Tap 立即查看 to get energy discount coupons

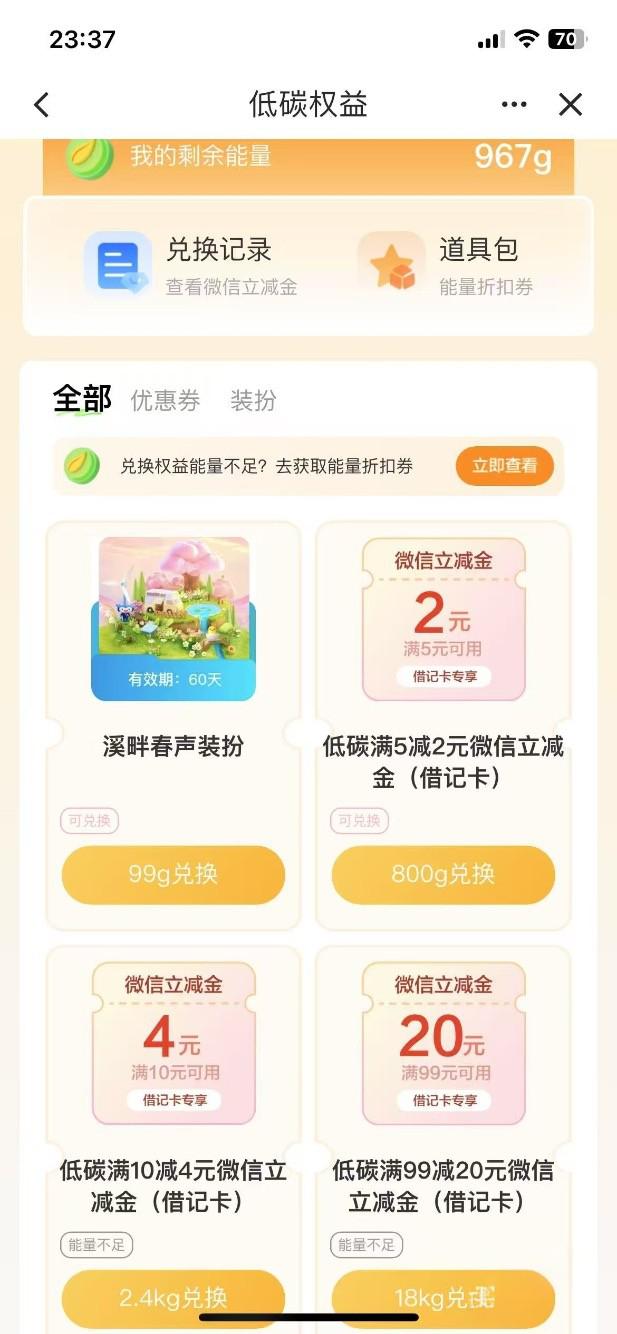tap(504, 466)
